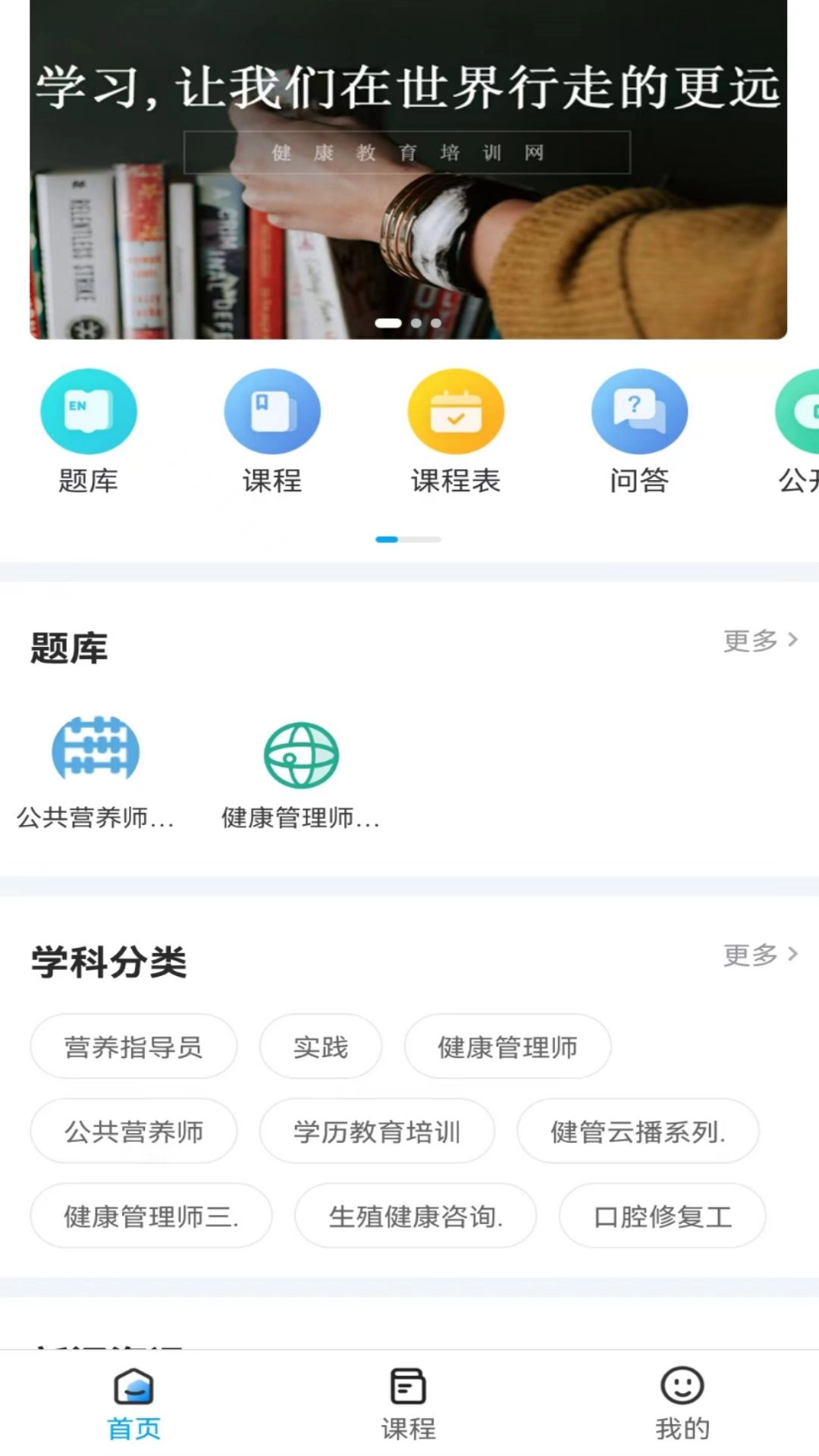This screenshot has width=819, height=1456.
Task: Open the 生殖健康咨询 category
Action: pos(415,1216)
